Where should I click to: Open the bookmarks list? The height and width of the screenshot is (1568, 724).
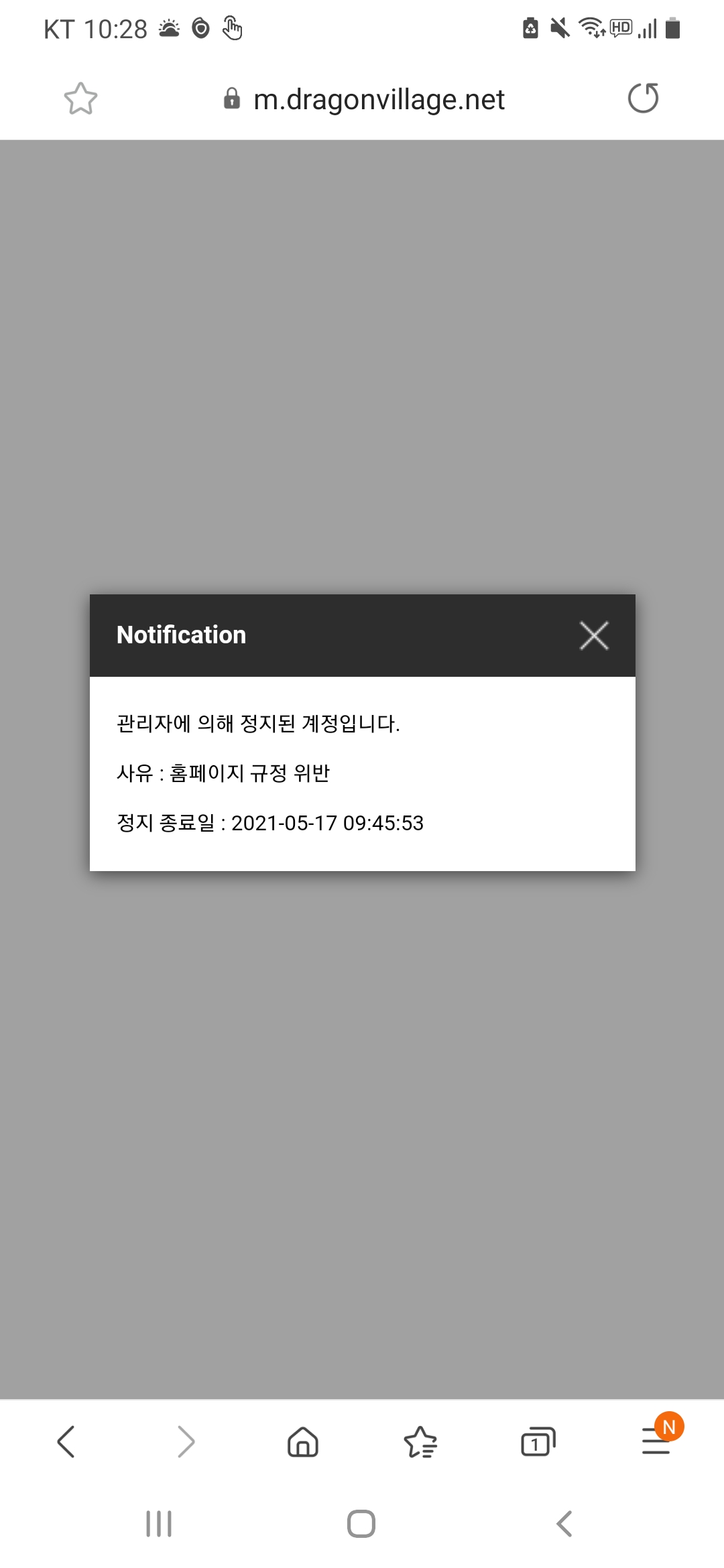(420, 1441)
